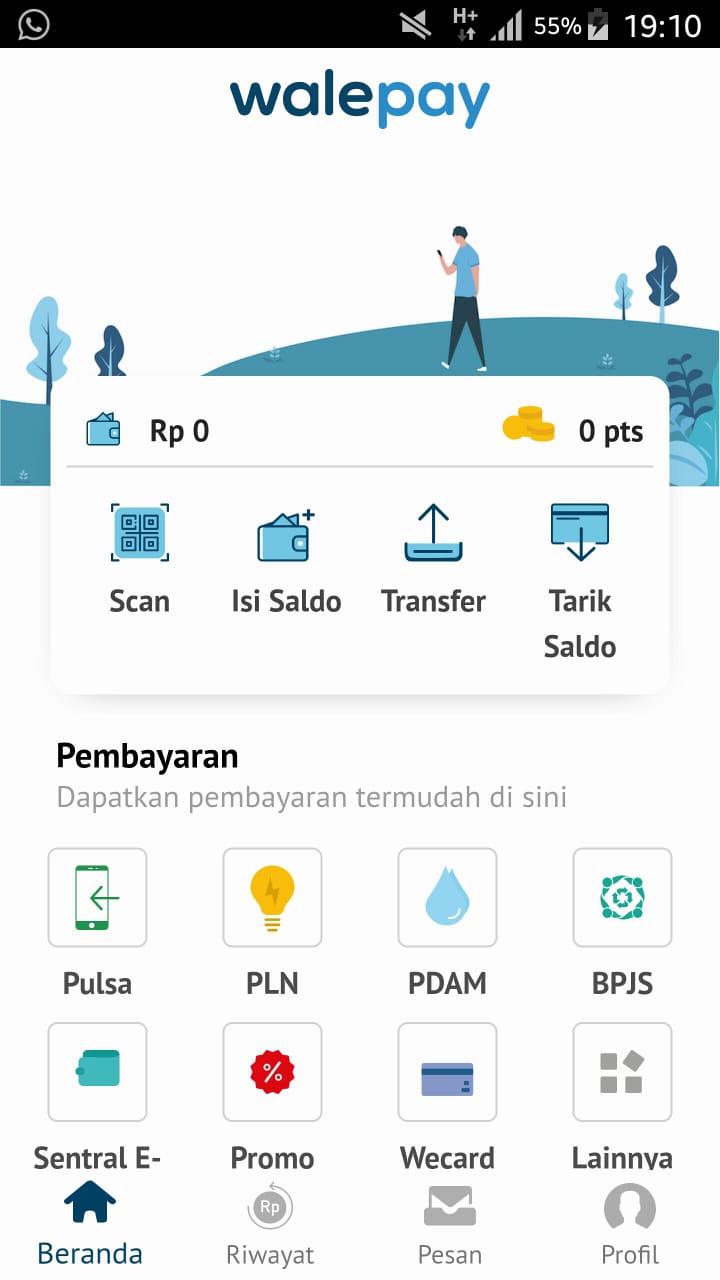Open the Scan QR code option
This screenshot has width=720, height=1280.
(139, 558)
